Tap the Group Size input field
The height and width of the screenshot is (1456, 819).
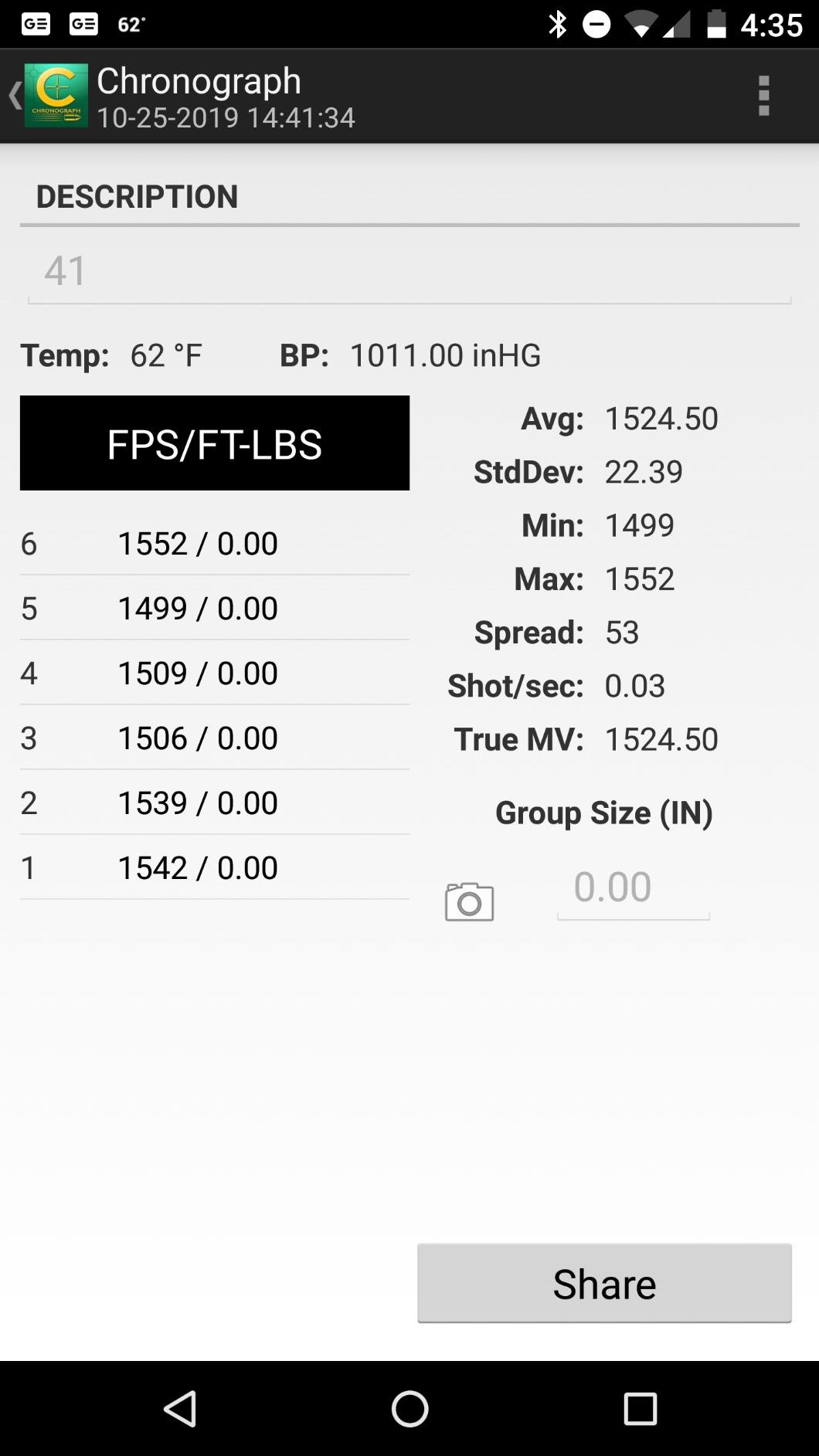tap(634, 888)
